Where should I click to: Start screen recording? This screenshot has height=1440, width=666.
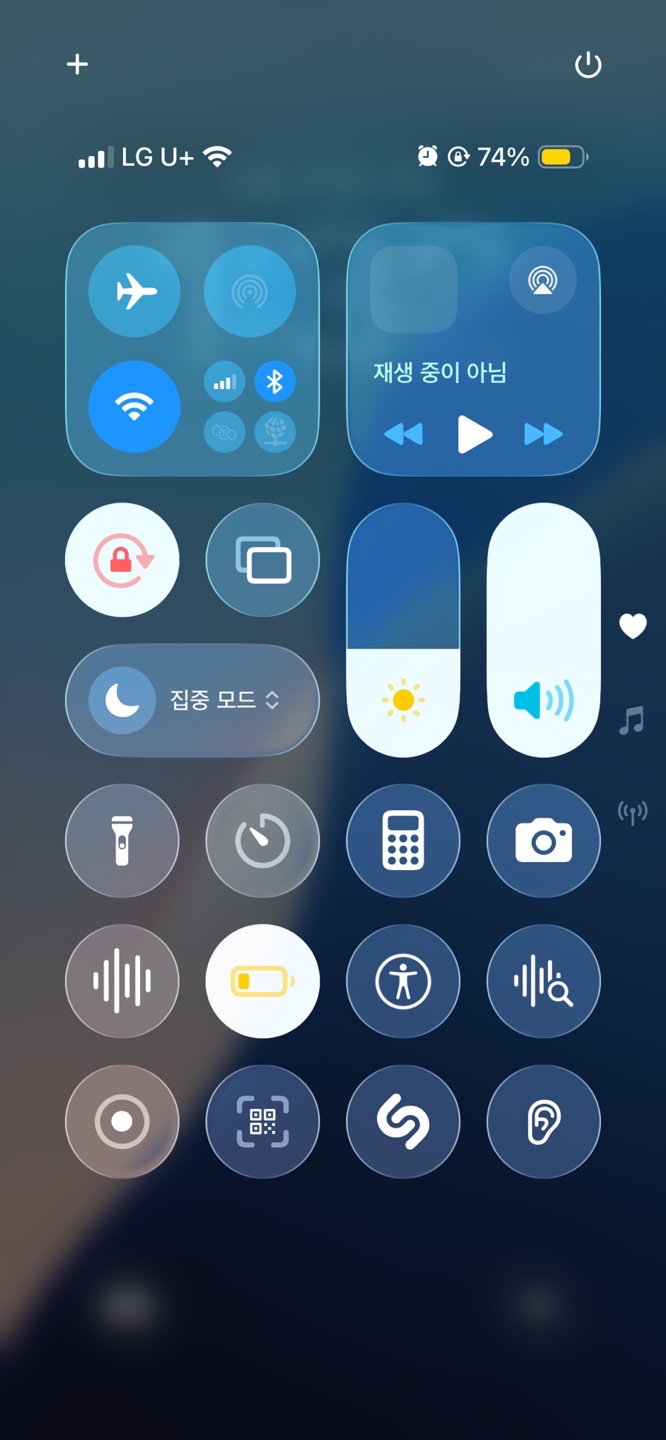pyautogui.click(x=122, y=1121)
